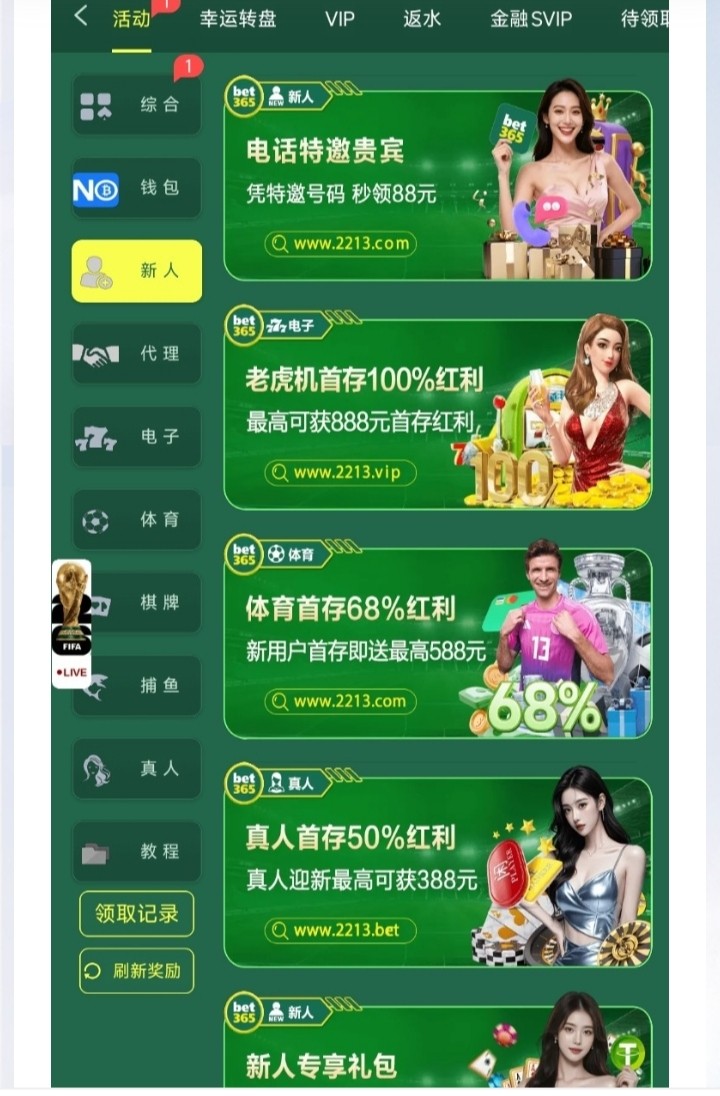Open the 金融SVIP tab
This screenshot has width=720, height=1096.
(531, 18)
